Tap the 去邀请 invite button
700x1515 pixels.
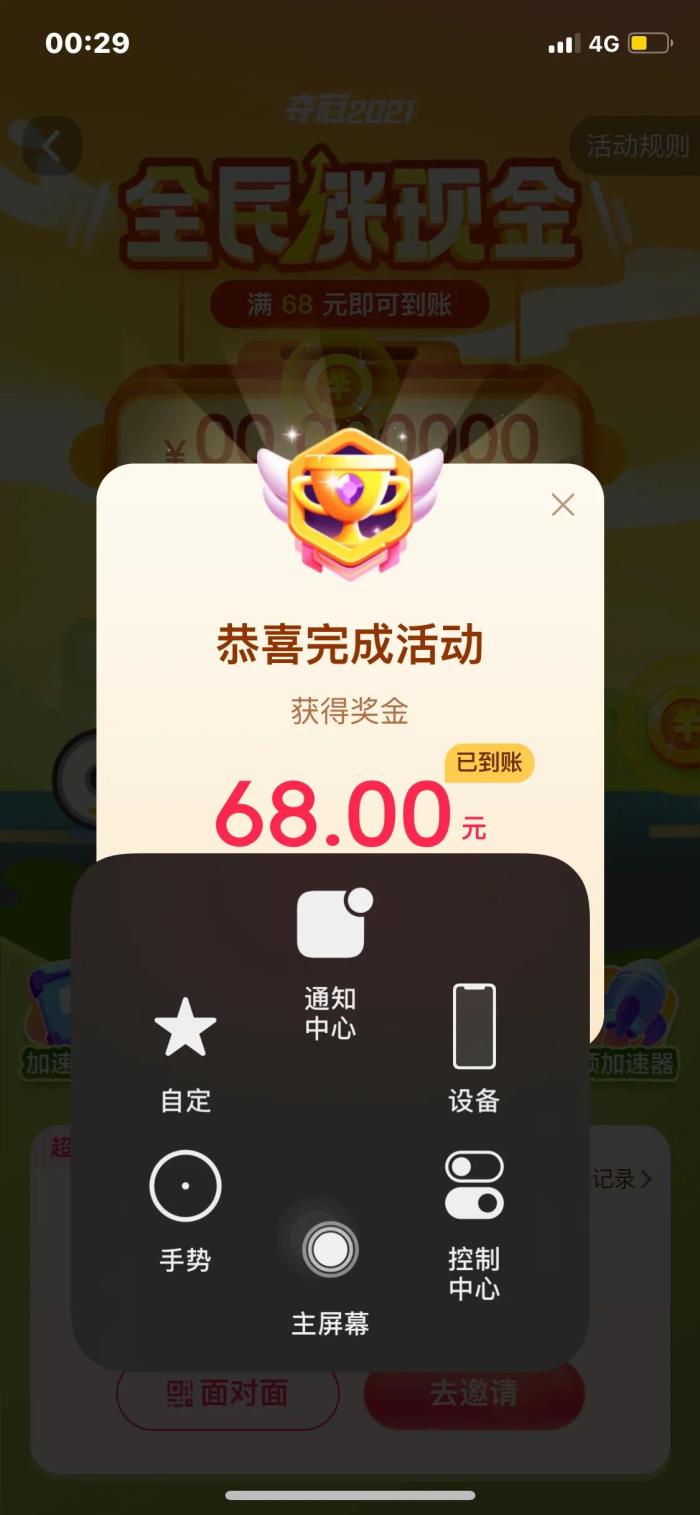(x=474, y=1394)
